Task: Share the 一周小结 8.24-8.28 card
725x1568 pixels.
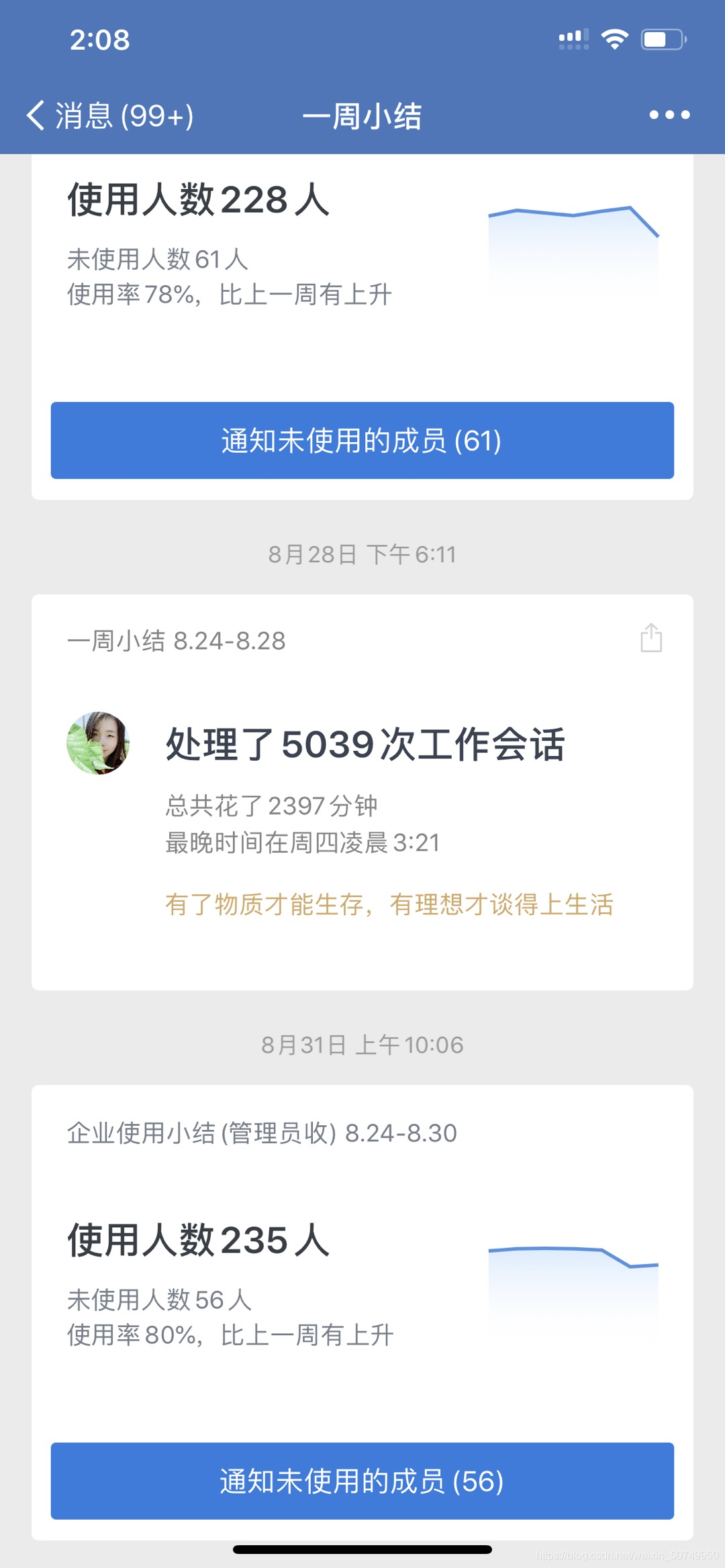Action: click(x=650, y=638)
